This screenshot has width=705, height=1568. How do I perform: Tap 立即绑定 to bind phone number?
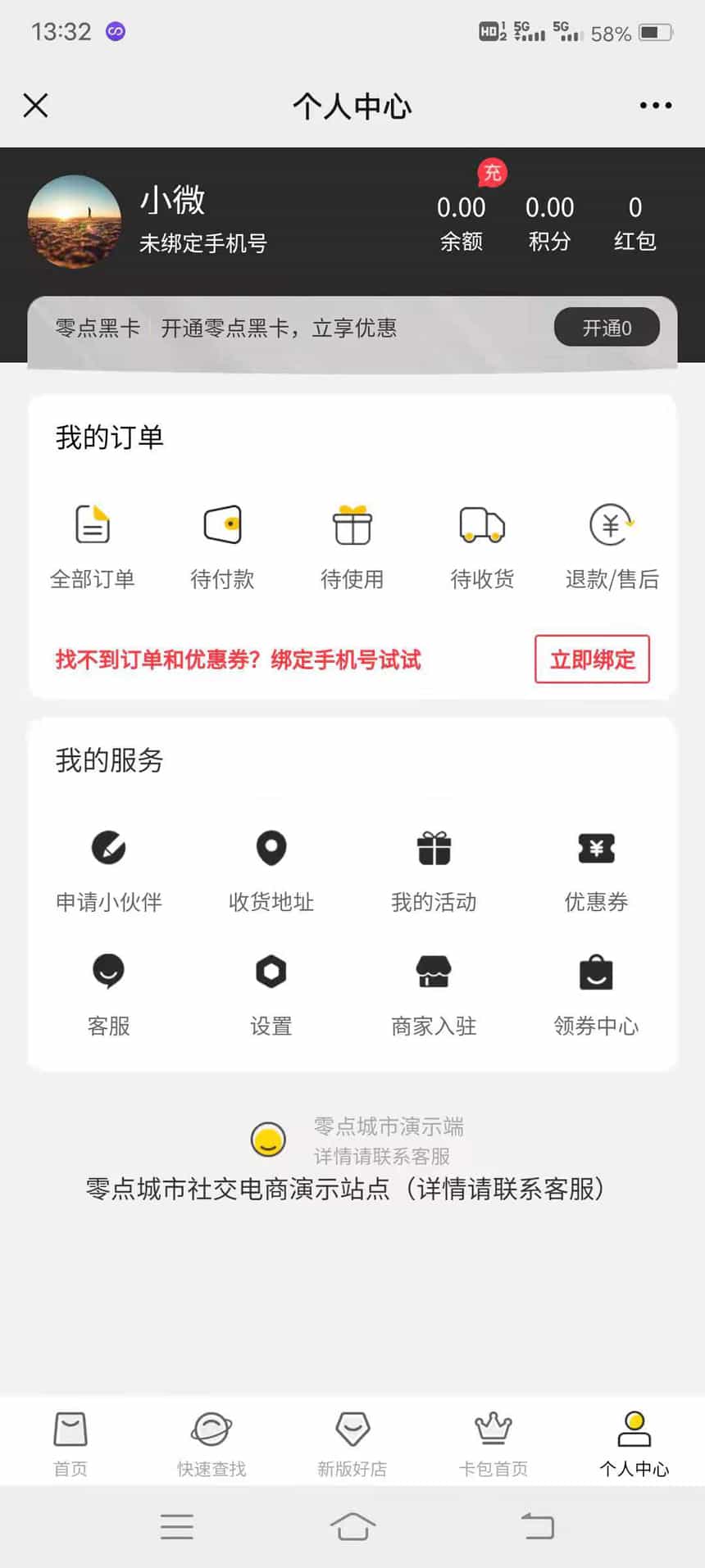[x=592, y=659]
